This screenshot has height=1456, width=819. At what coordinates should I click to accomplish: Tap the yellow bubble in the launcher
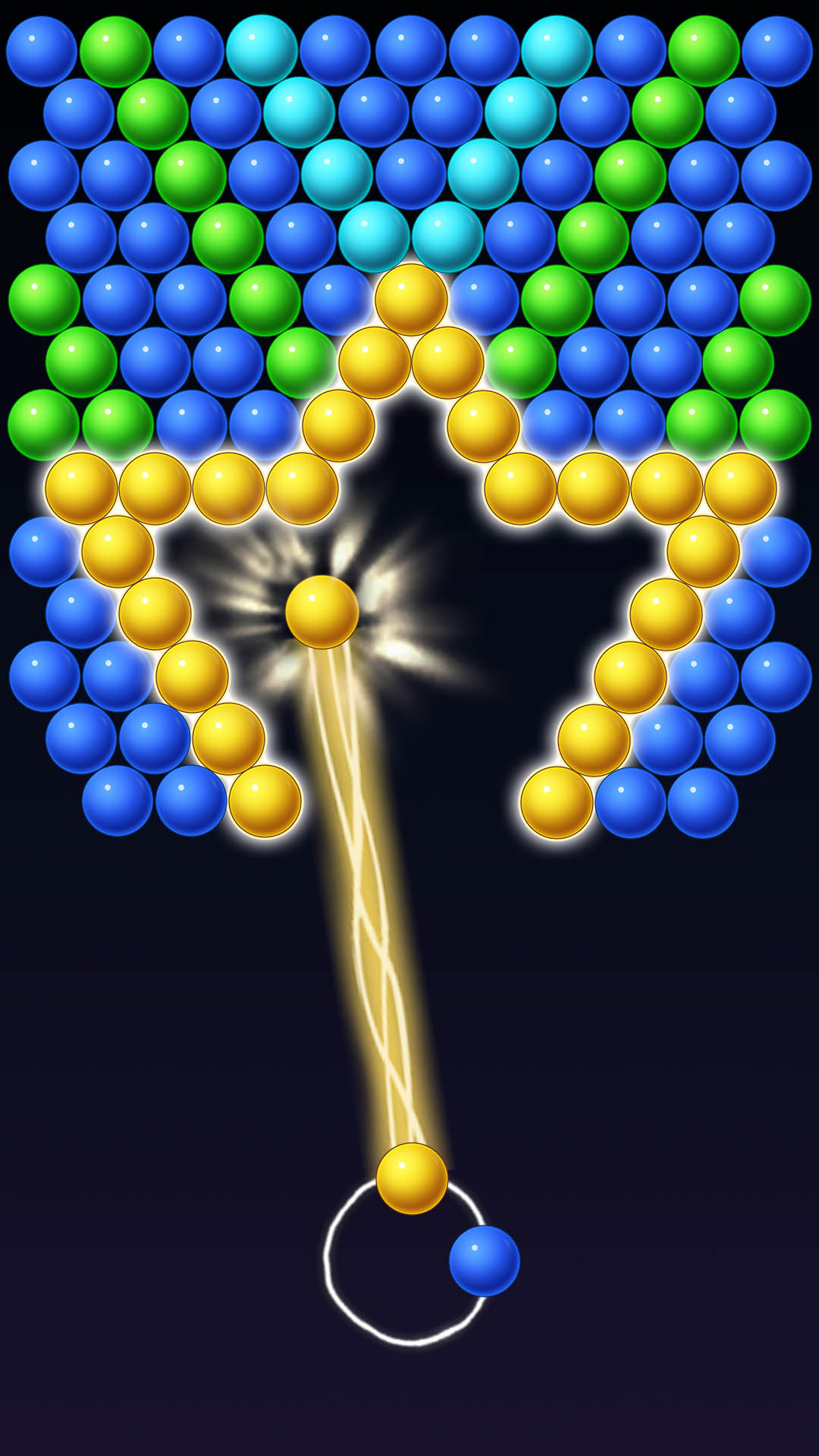[412, 1178]
